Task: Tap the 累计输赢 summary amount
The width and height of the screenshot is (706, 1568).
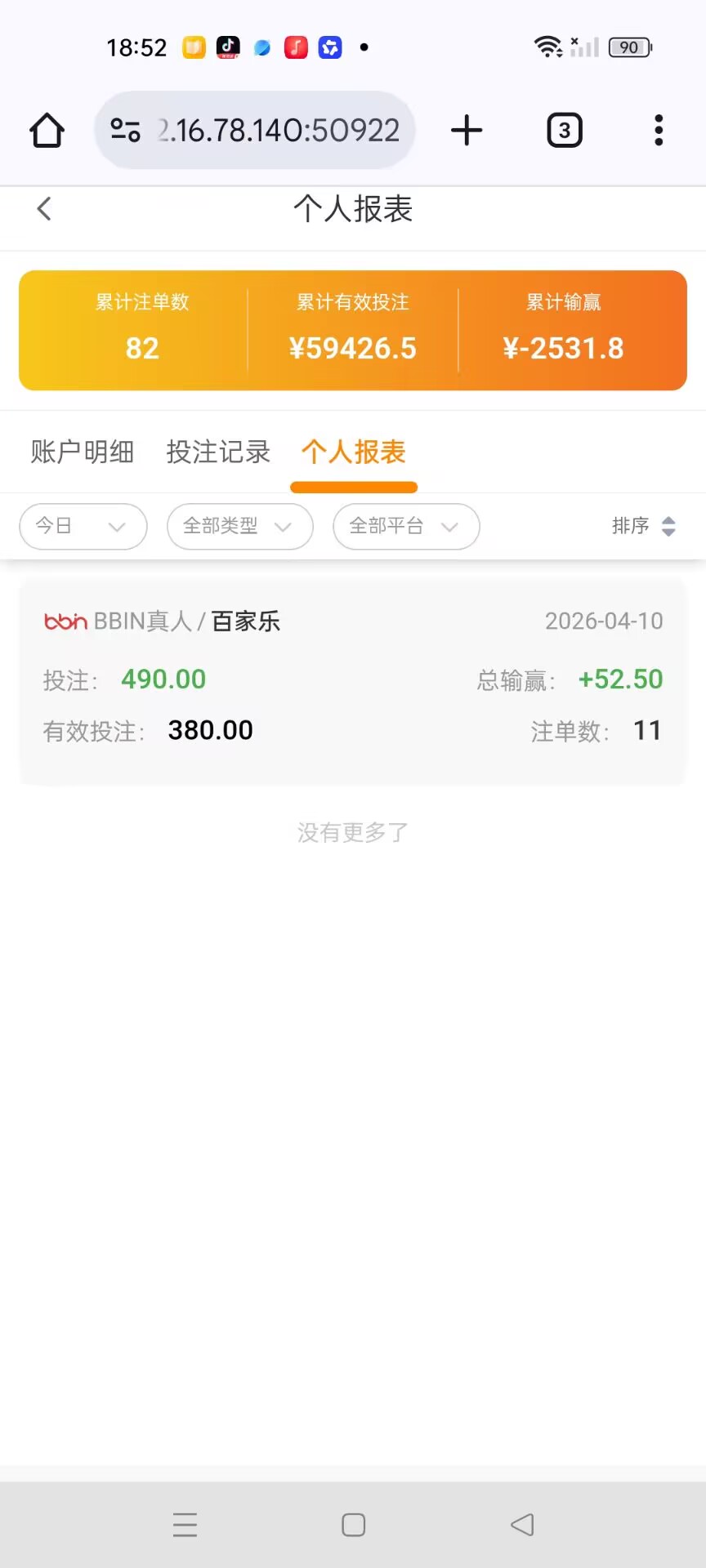Action: click(x=562, y=348)
